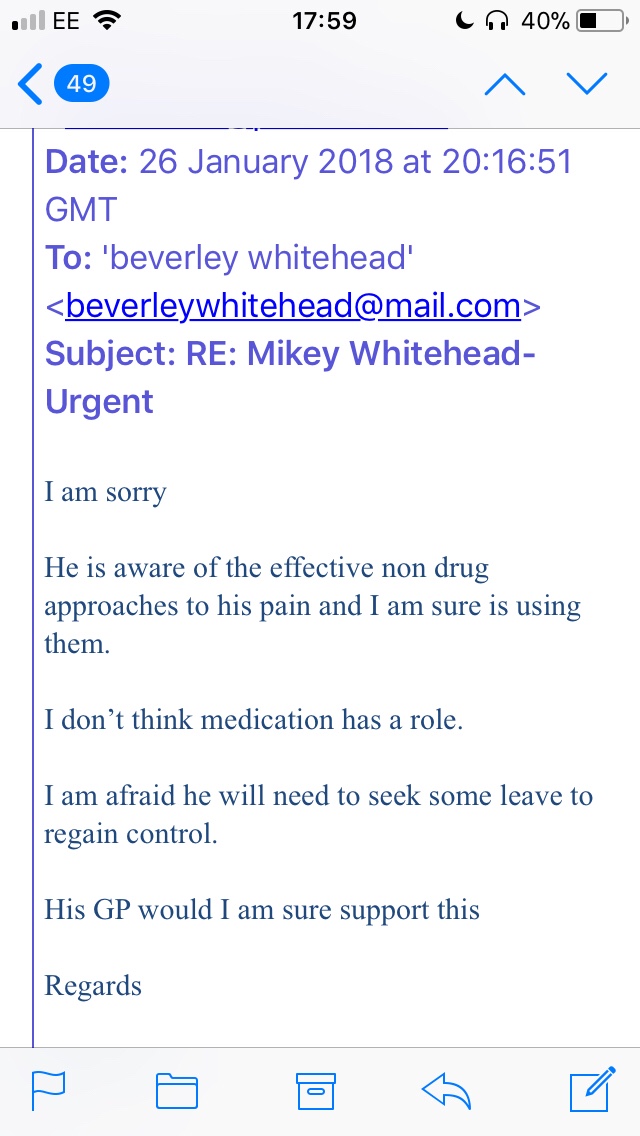Open the beverleywhitehead@mail.com email link
The image size is (640, 1136).
pos(293,306)
